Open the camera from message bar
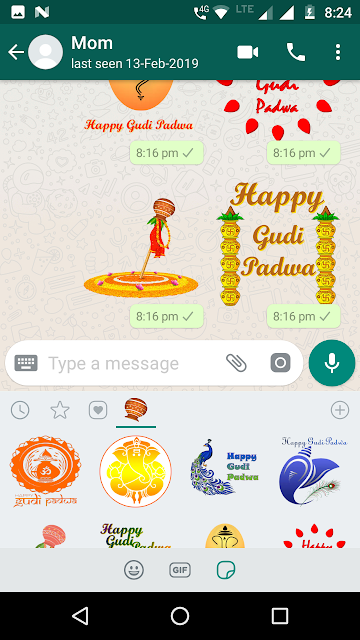This screenshot has height=640, width=360. [280, 363]
